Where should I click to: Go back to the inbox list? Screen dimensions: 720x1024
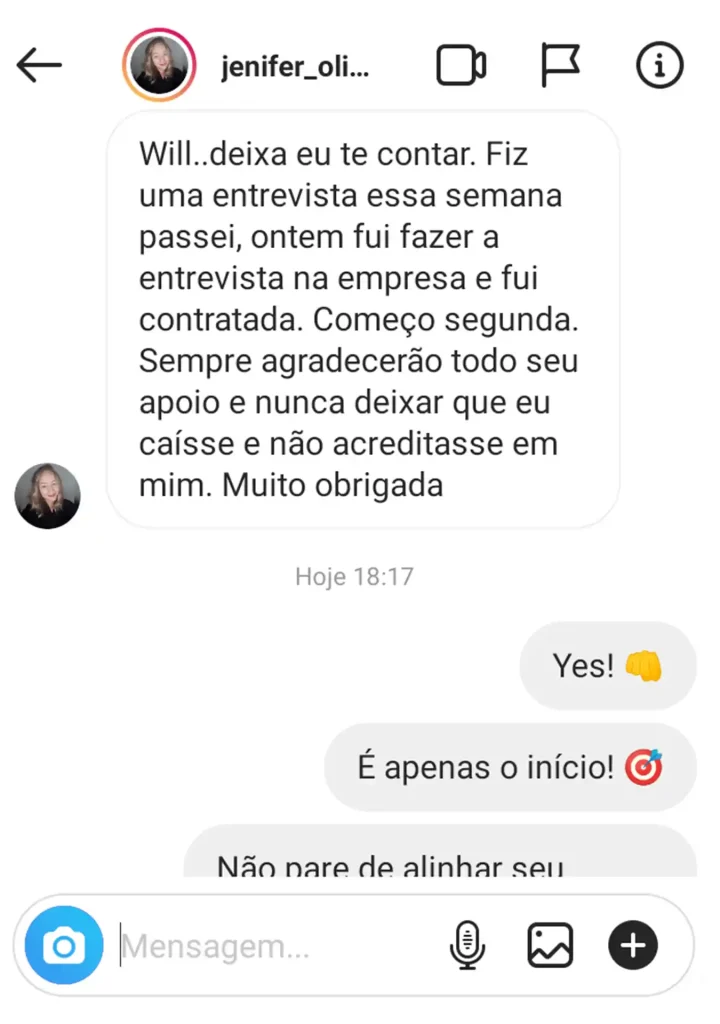pos(39,66)
